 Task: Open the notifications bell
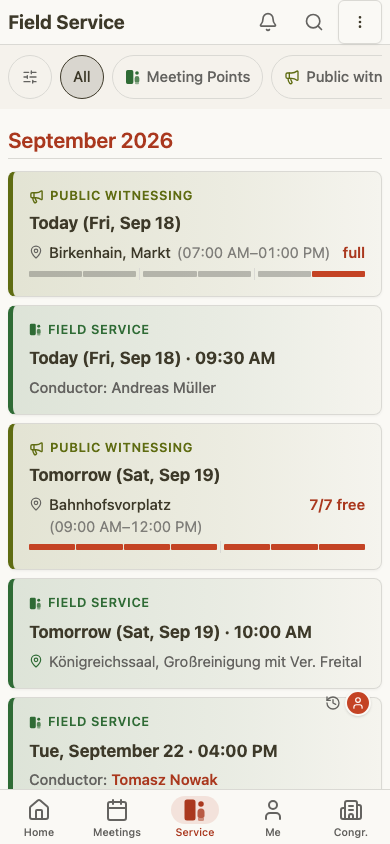[268, 22]
